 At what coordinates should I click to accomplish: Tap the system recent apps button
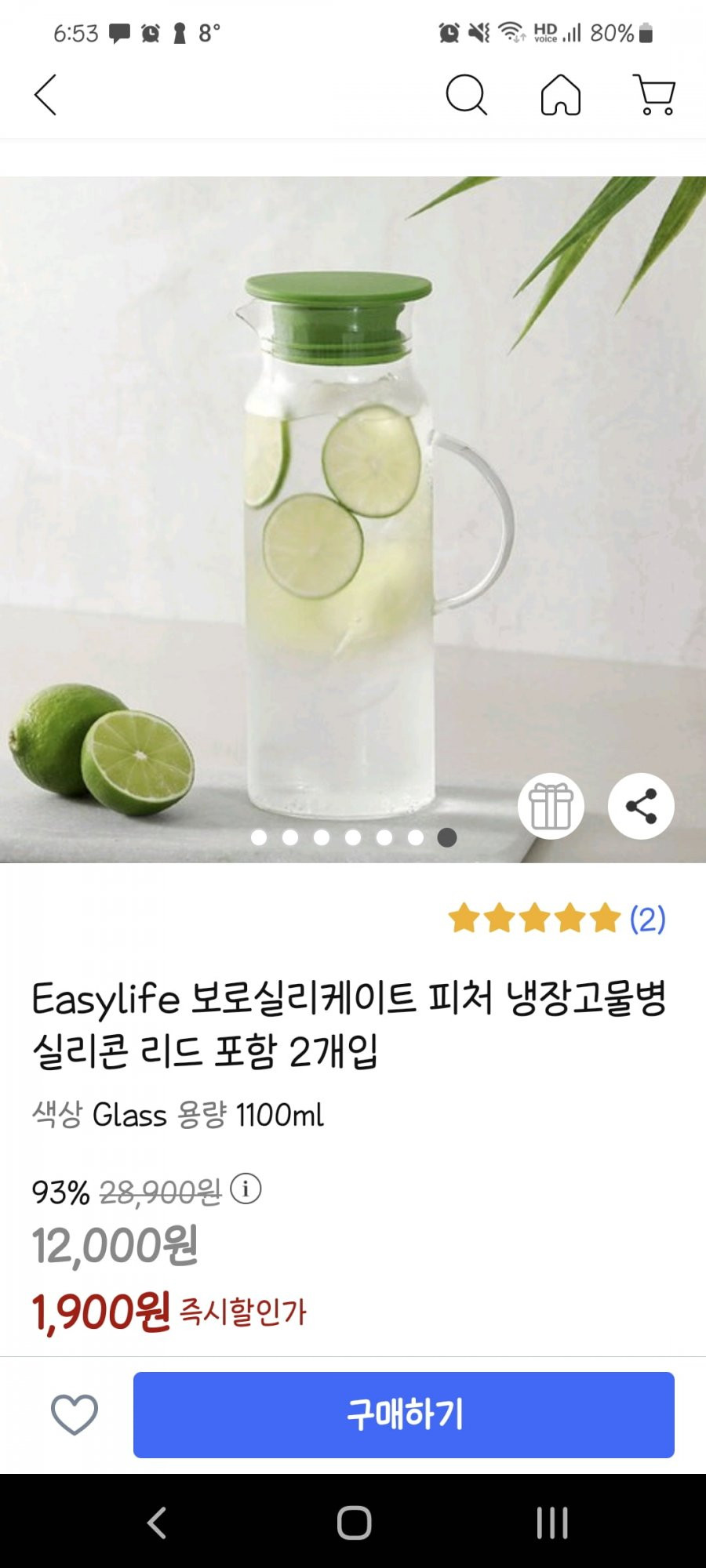552,1523
